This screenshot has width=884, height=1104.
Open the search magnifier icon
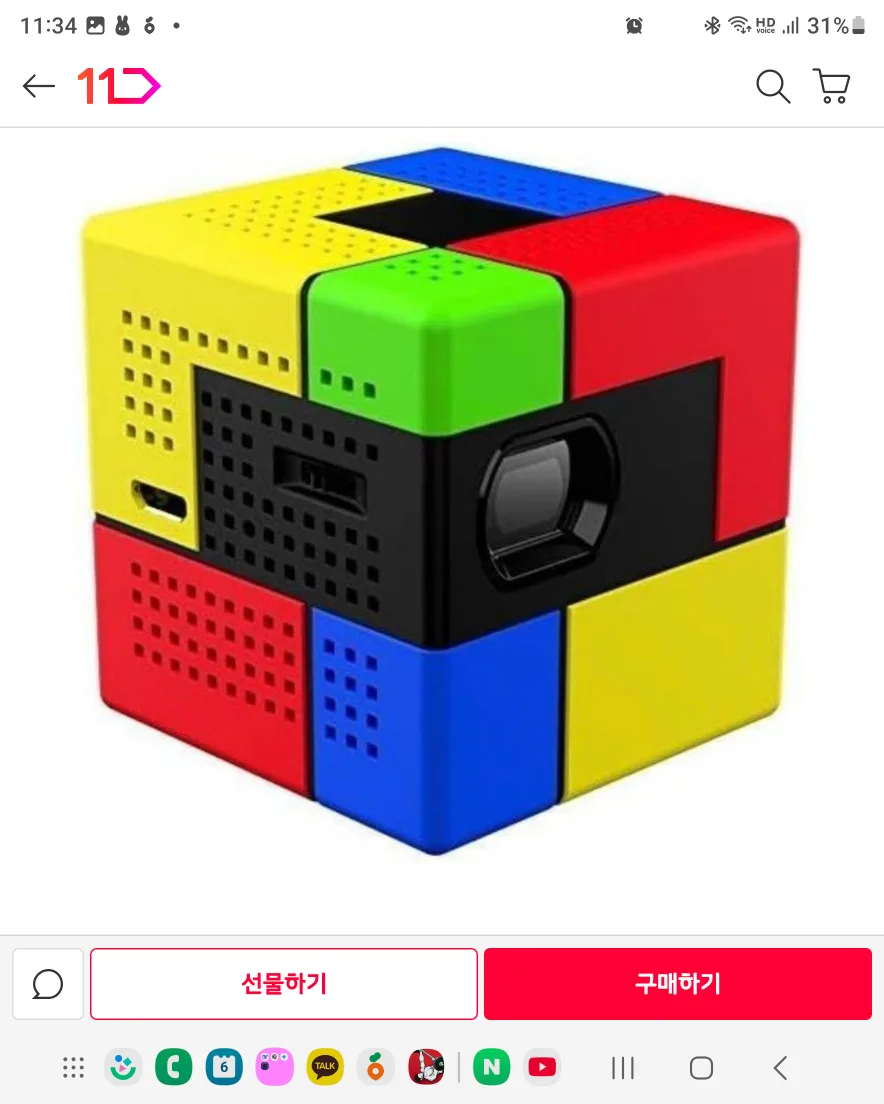pos(772,87)
